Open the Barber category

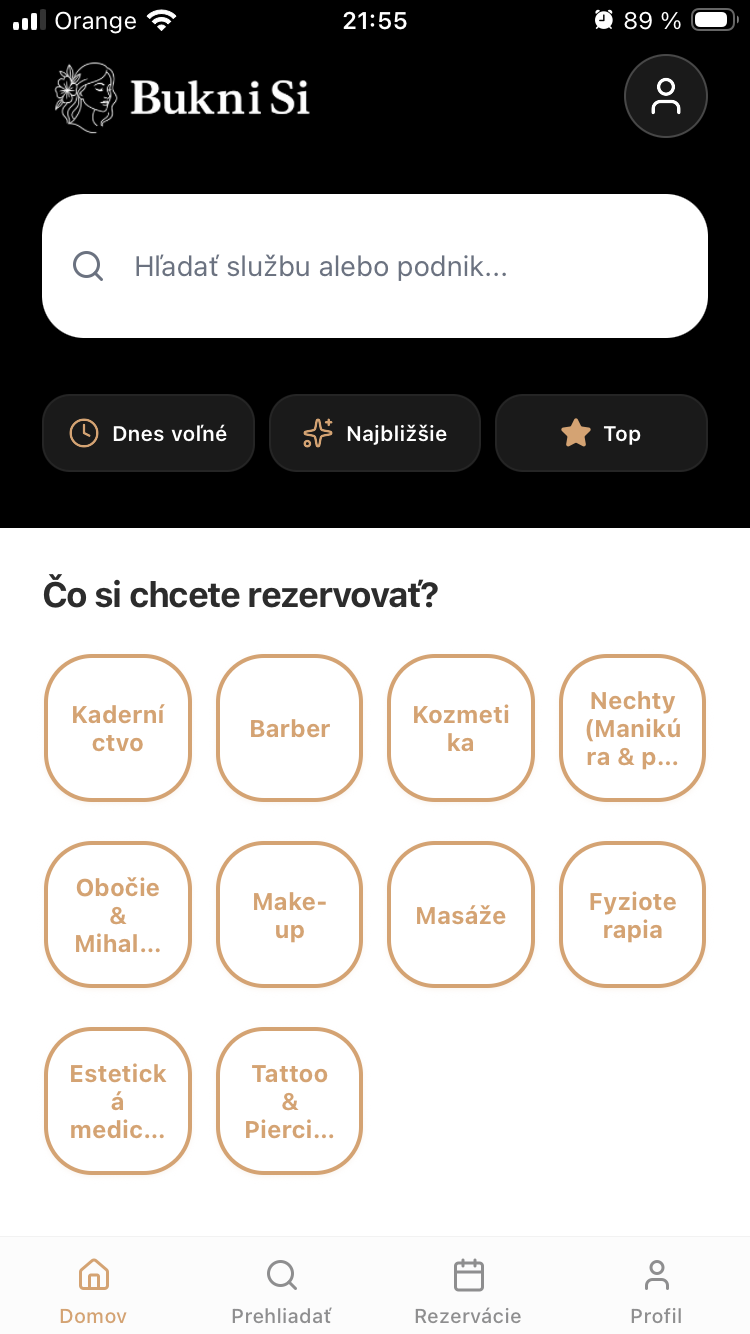point(289,727)
